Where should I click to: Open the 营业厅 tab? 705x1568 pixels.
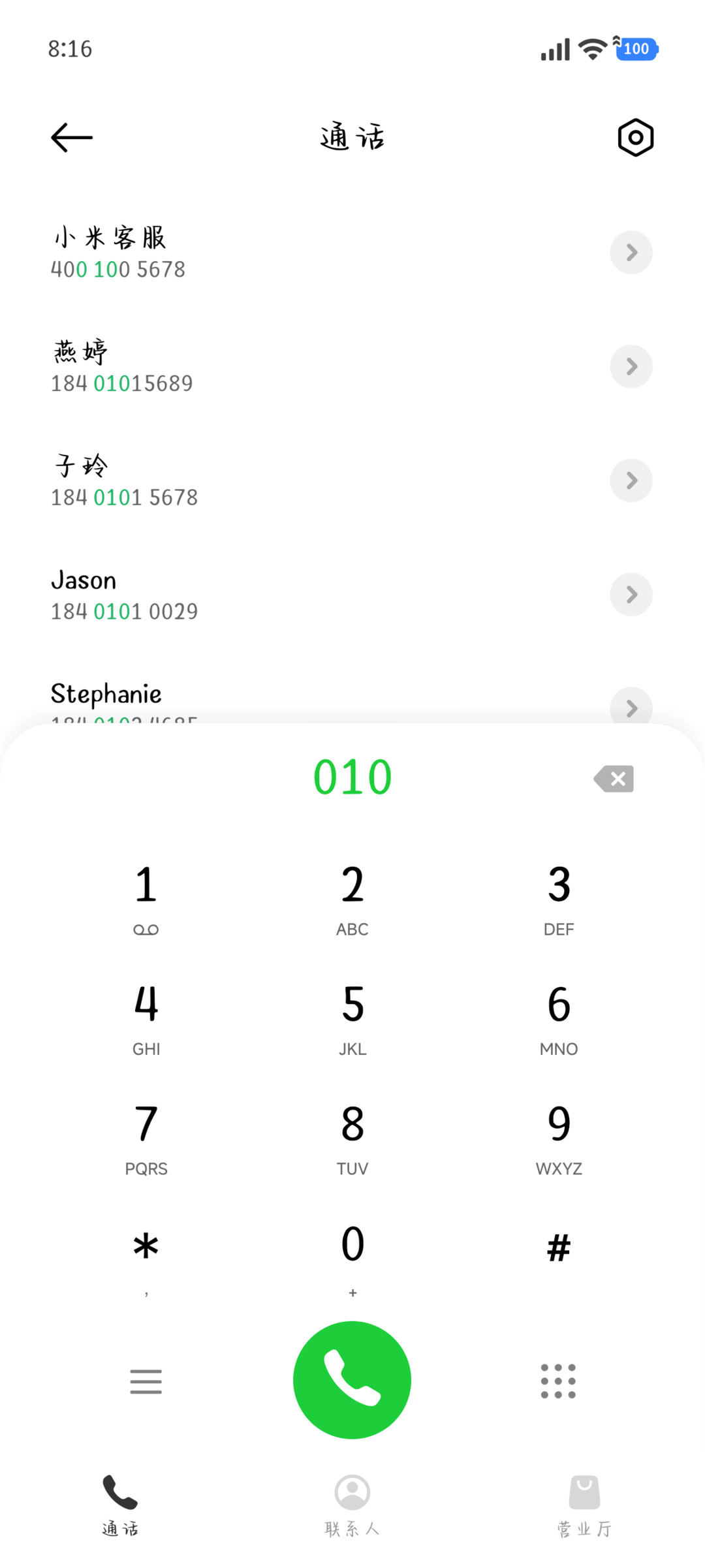click(x=585, y=1505)
